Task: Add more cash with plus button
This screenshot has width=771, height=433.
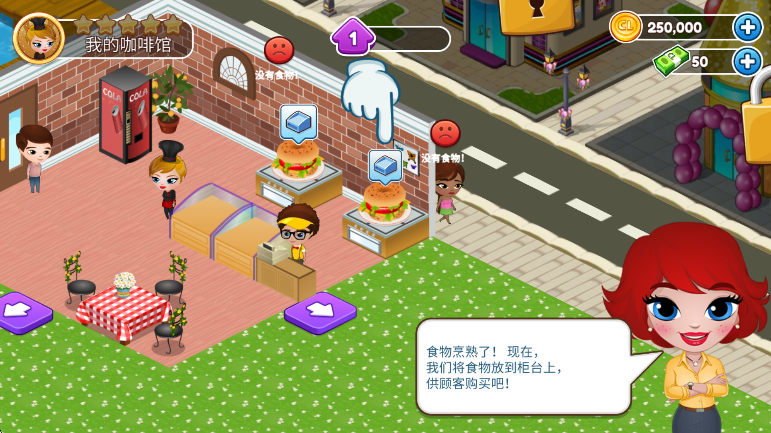Action: click(747, 61)
